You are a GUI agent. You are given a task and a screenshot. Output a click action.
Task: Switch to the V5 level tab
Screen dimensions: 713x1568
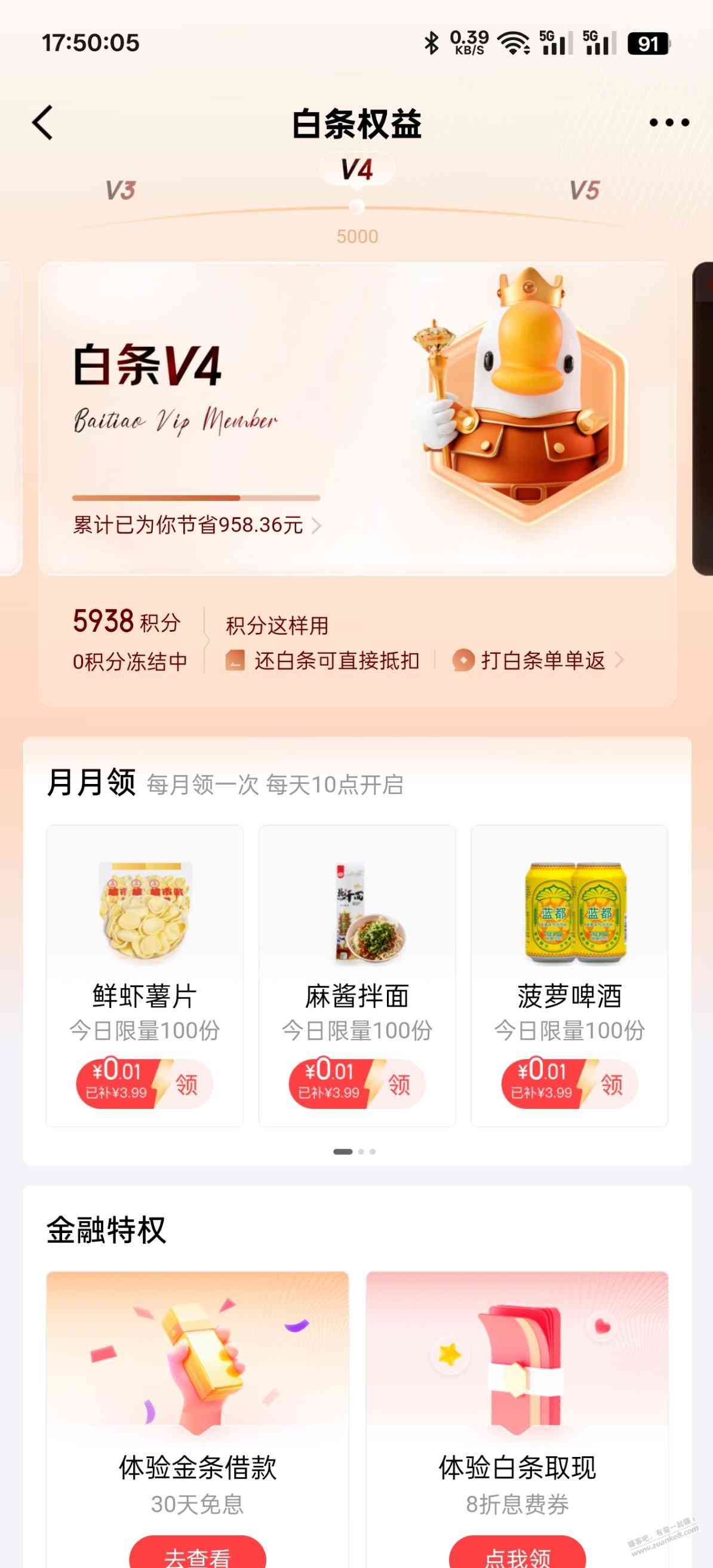[x=584, y=190]
